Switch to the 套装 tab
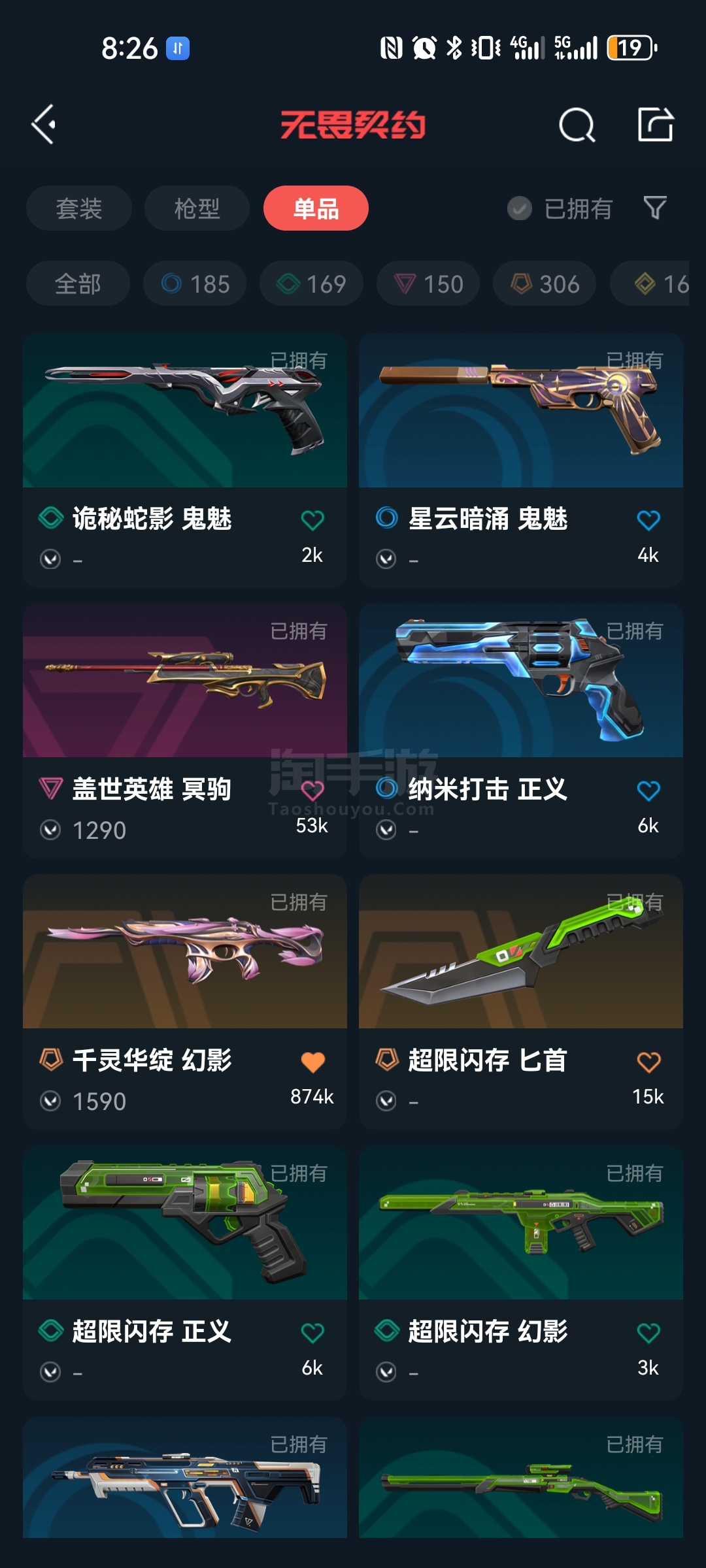The height and width of the screenshot is (1568, 706). point(79,208)
